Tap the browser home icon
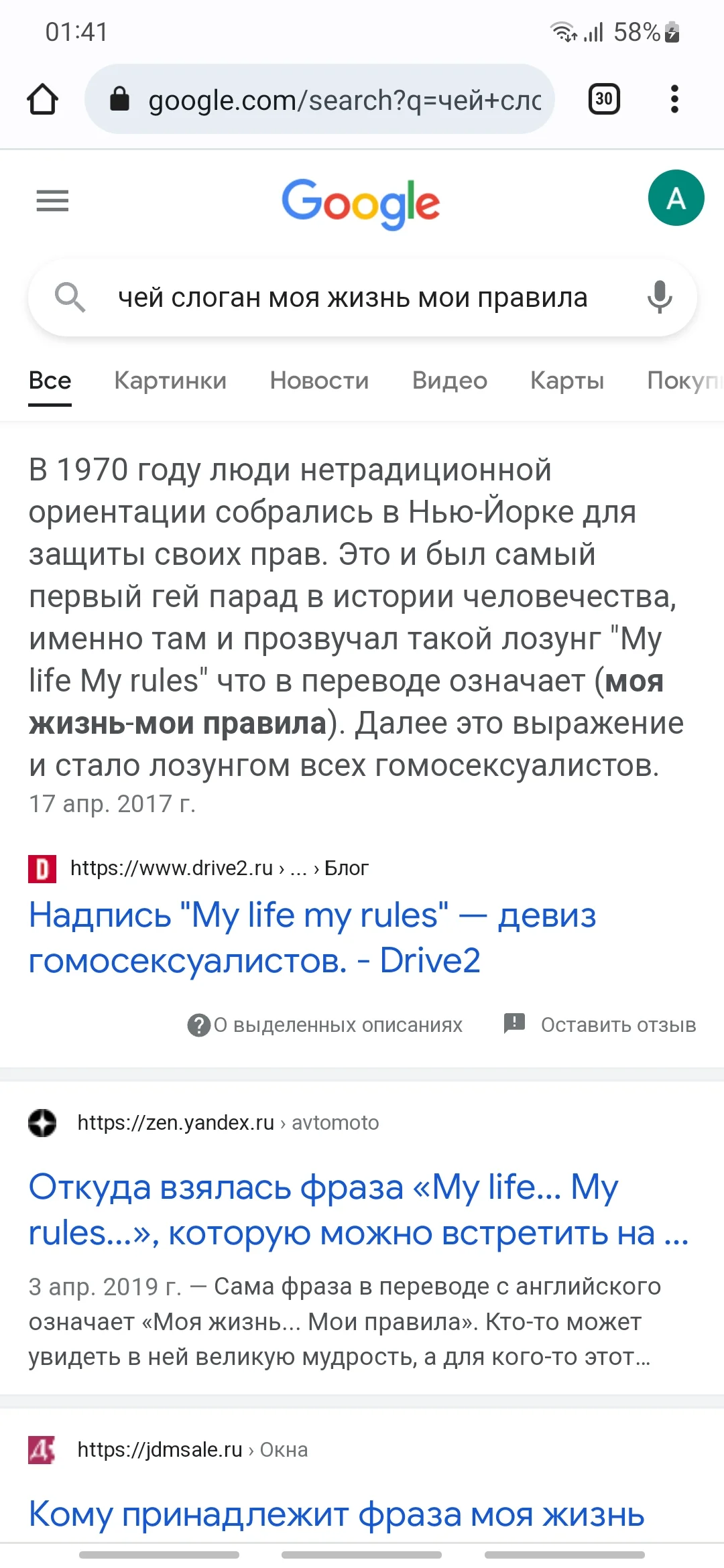 click(x=42, y=99)
